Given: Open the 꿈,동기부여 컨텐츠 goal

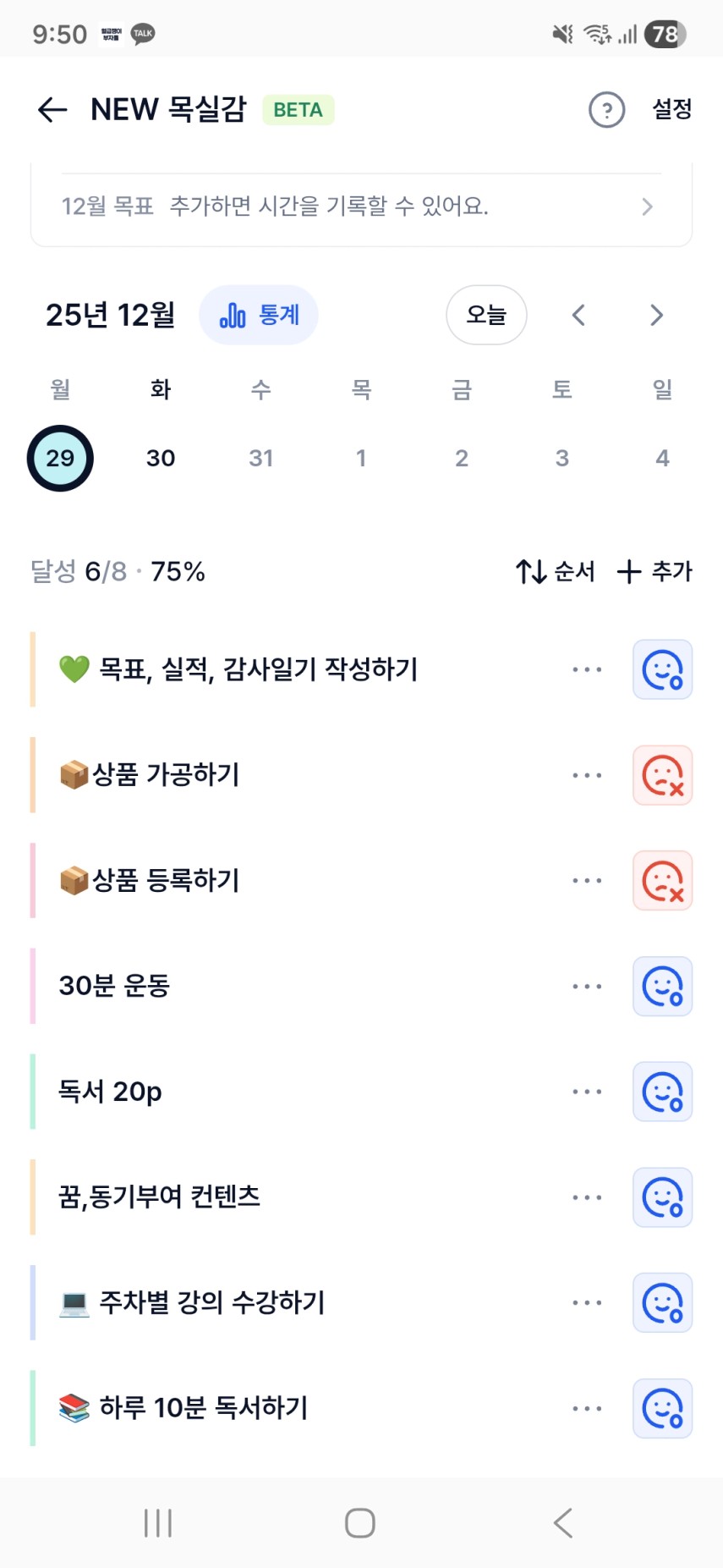Looking at the screenshot, I should (x=159, y=1197).
